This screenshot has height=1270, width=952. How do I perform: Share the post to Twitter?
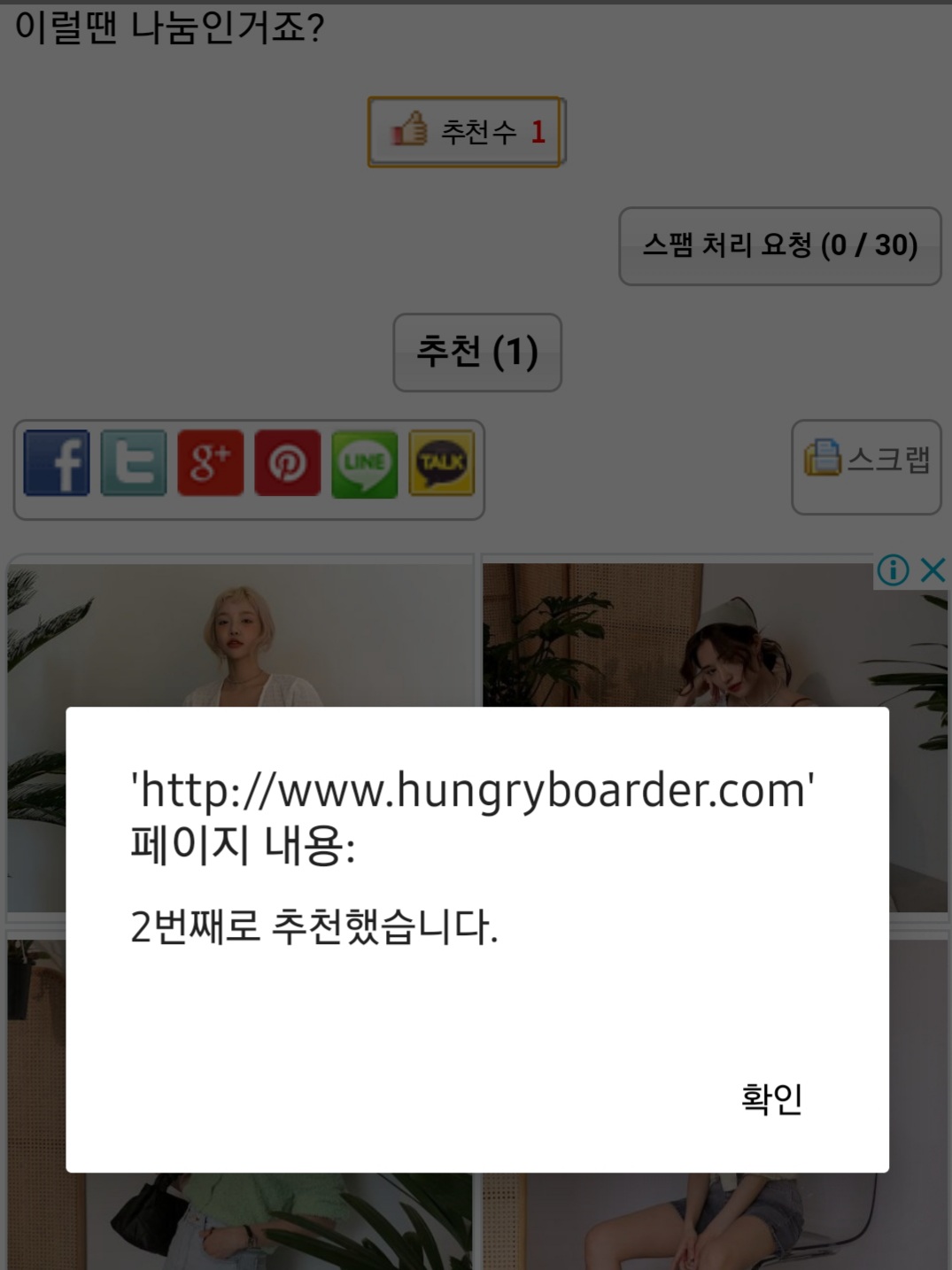point(134,463)
